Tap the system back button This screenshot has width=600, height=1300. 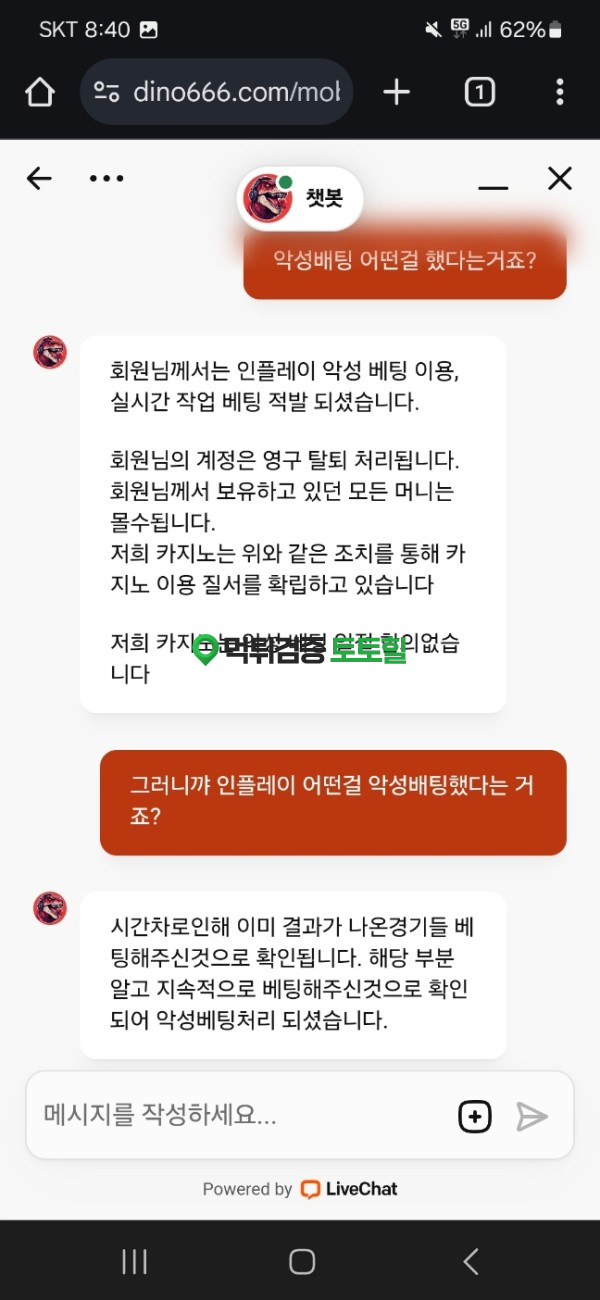pyautogui.click(x=470, y=1262)
